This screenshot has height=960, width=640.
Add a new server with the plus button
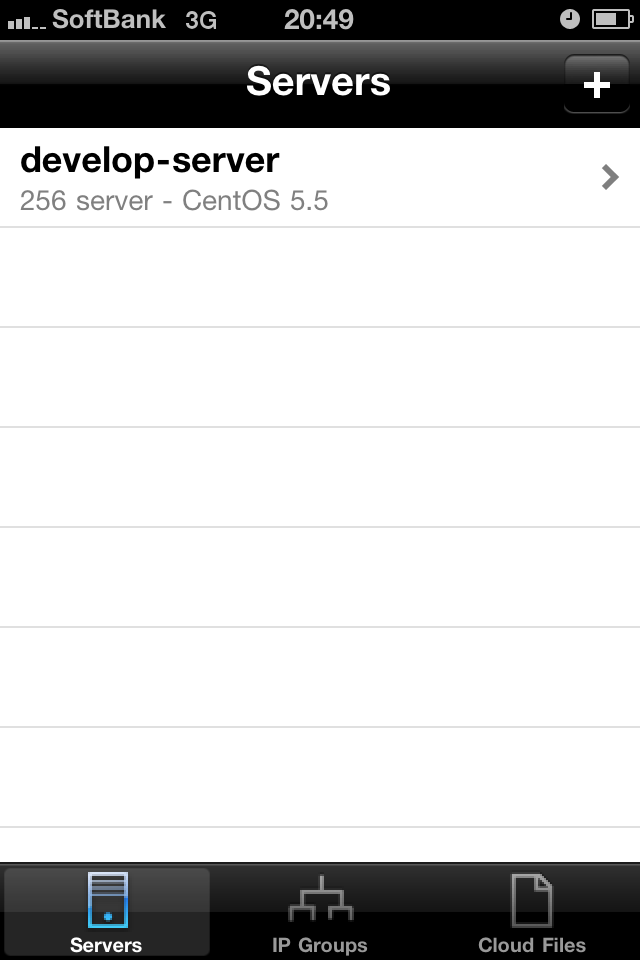pos(597,84)
